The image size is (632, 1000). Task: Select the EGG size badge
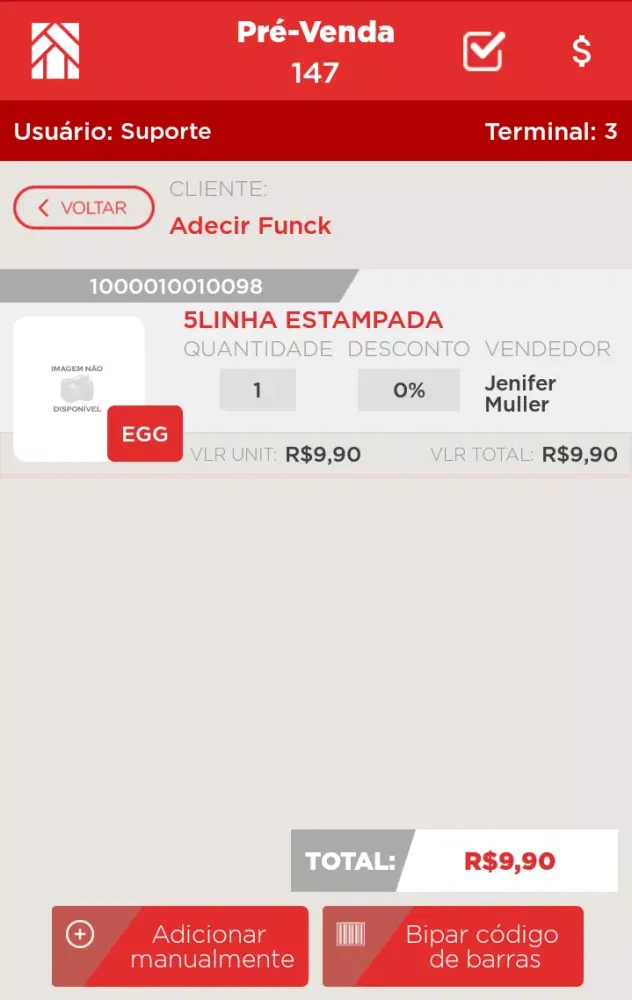(x=145, y=435)
